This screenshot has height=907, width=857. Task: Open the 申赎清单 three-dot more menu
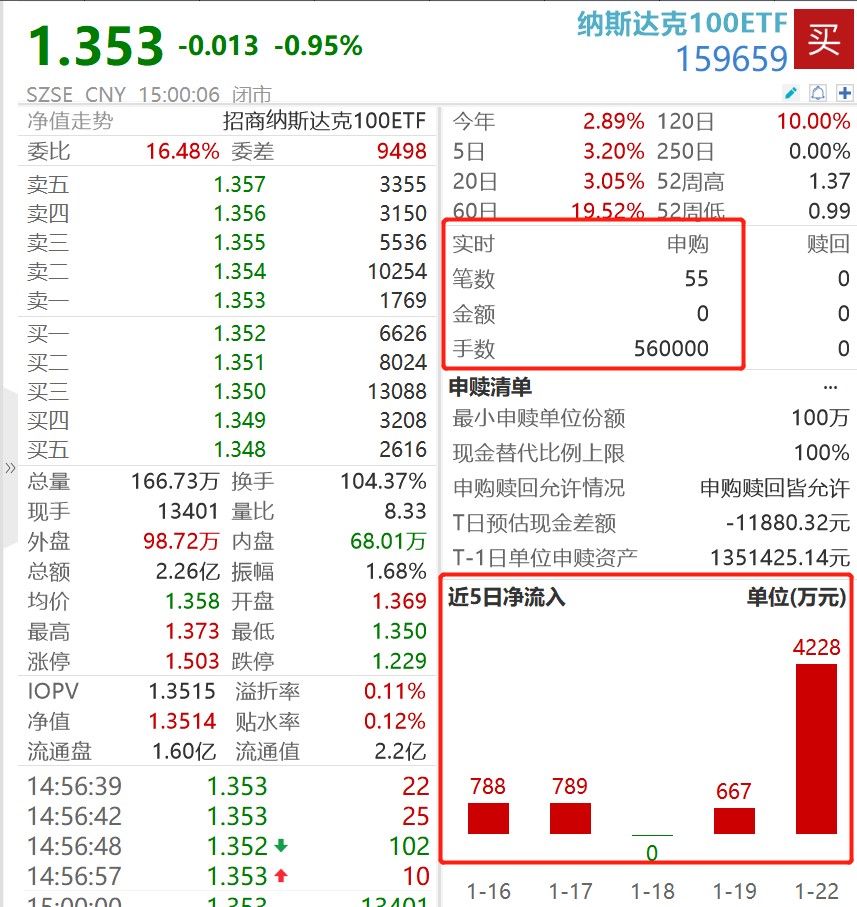coord(830,387)
